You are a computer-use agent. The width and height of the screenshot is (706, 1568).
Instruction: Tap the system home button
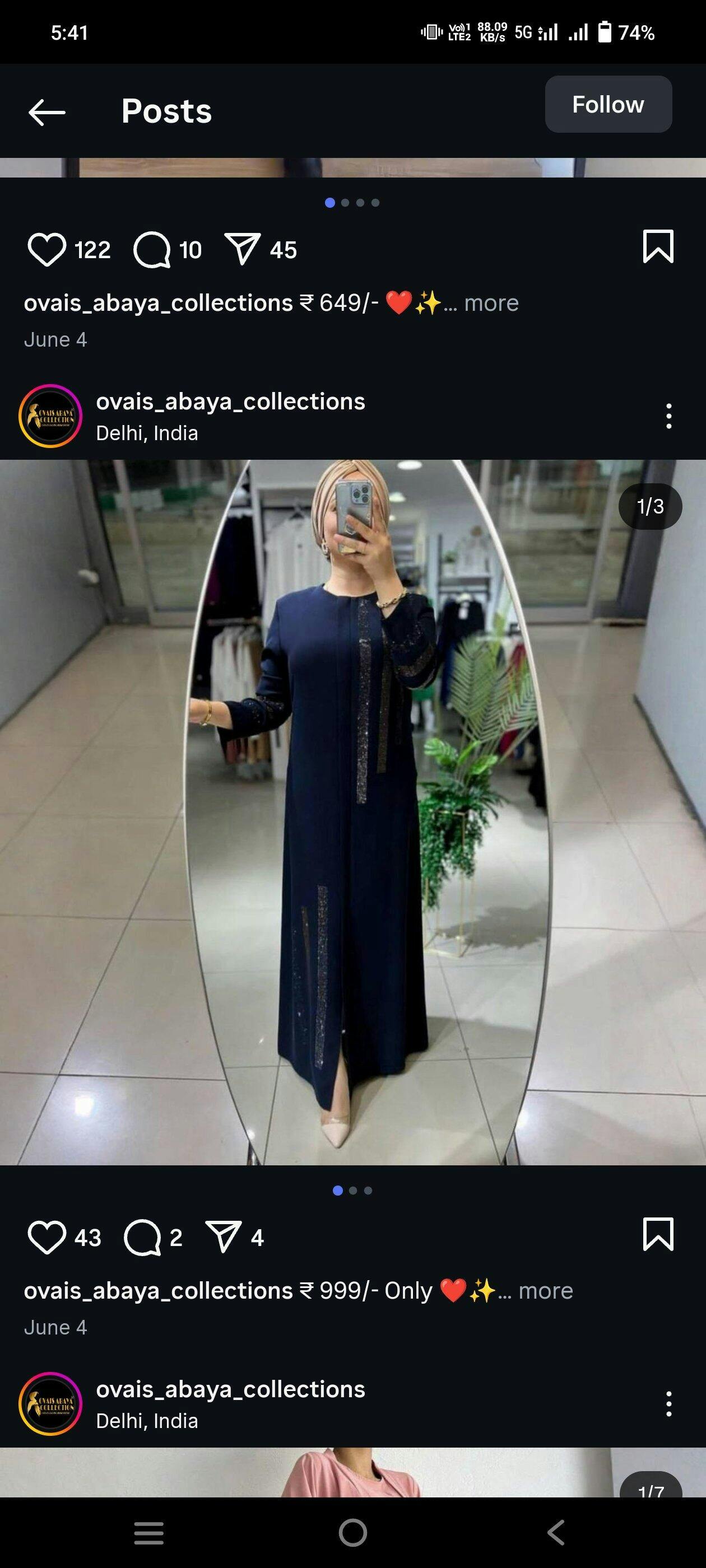tap(352, 1533)
